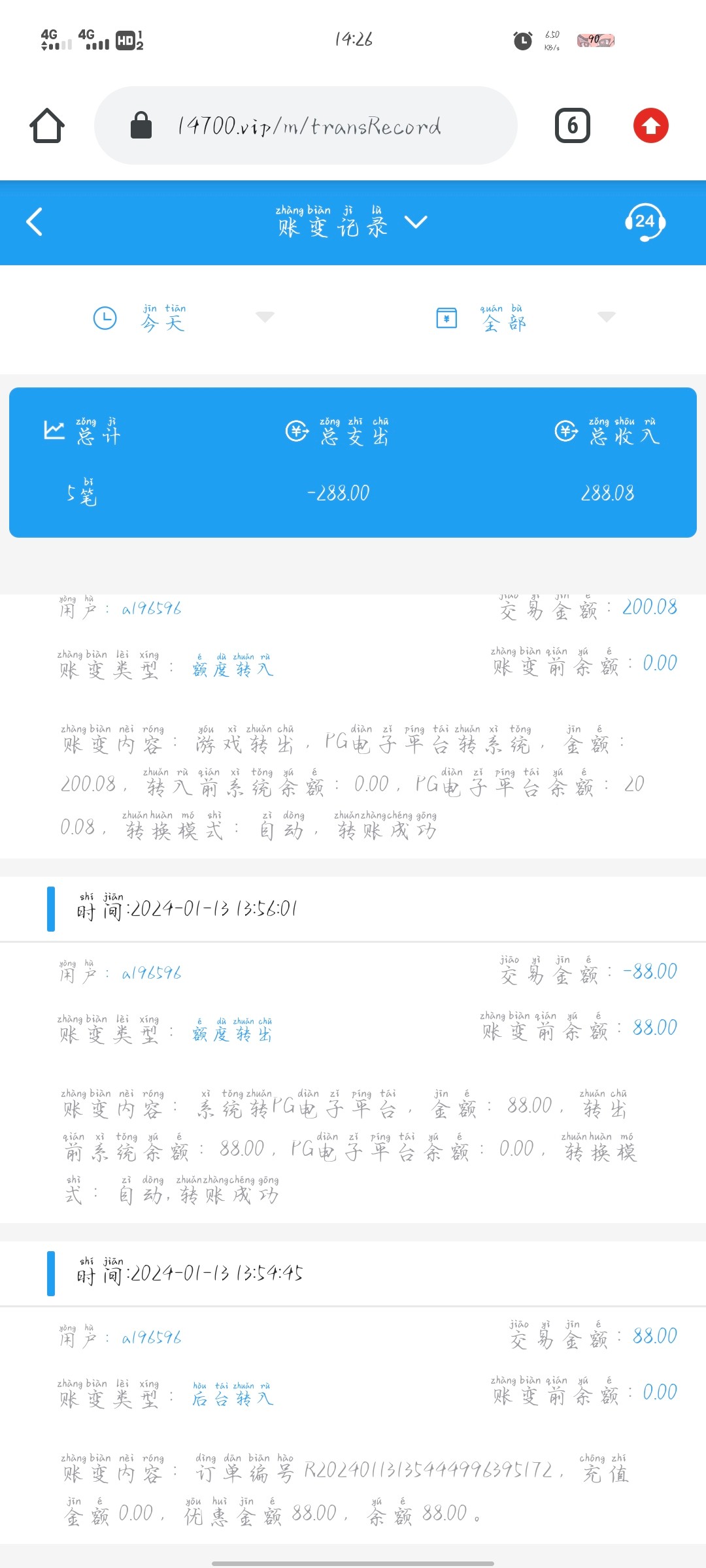Open the 今天 date filter dropdown
The width and height of the screenshot is (706, 1568).
coord(183,318)
